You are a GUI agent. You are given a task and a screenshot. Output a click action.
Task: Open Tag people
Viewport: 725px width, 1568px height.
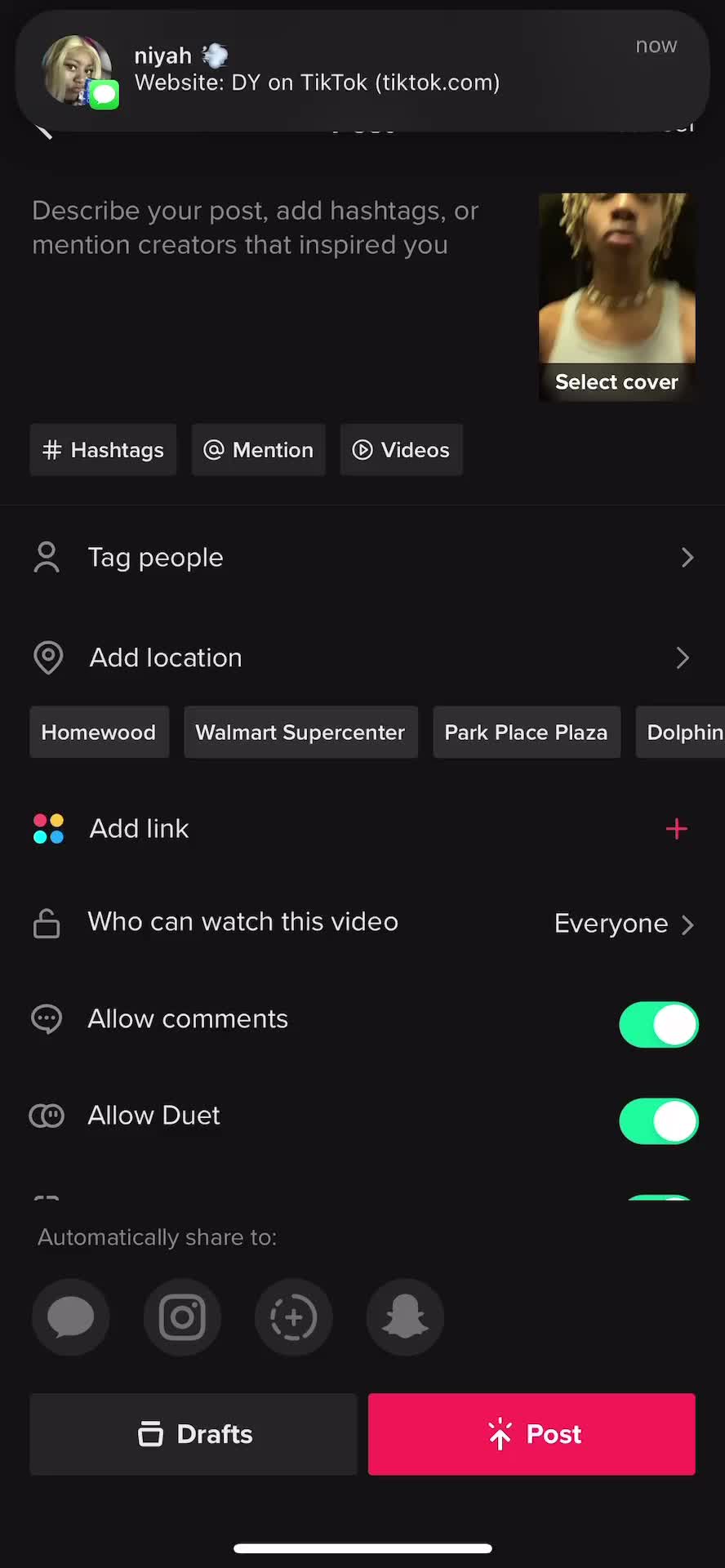point(362,558)
